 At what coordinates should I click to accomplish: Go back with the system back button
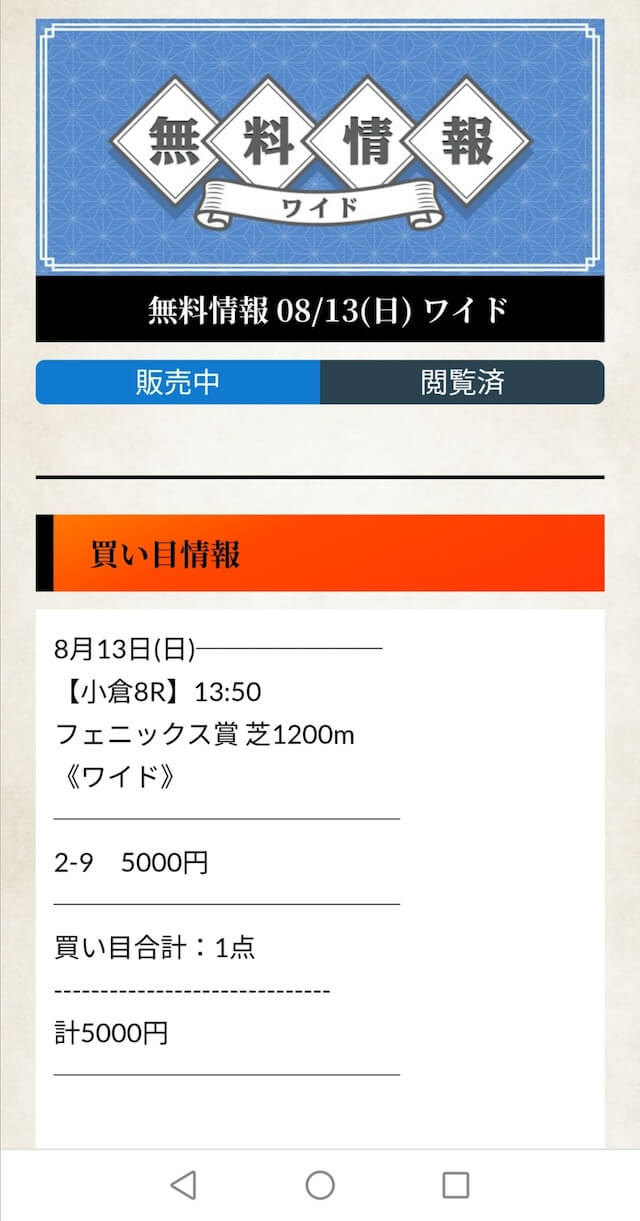coord(183,1185)
